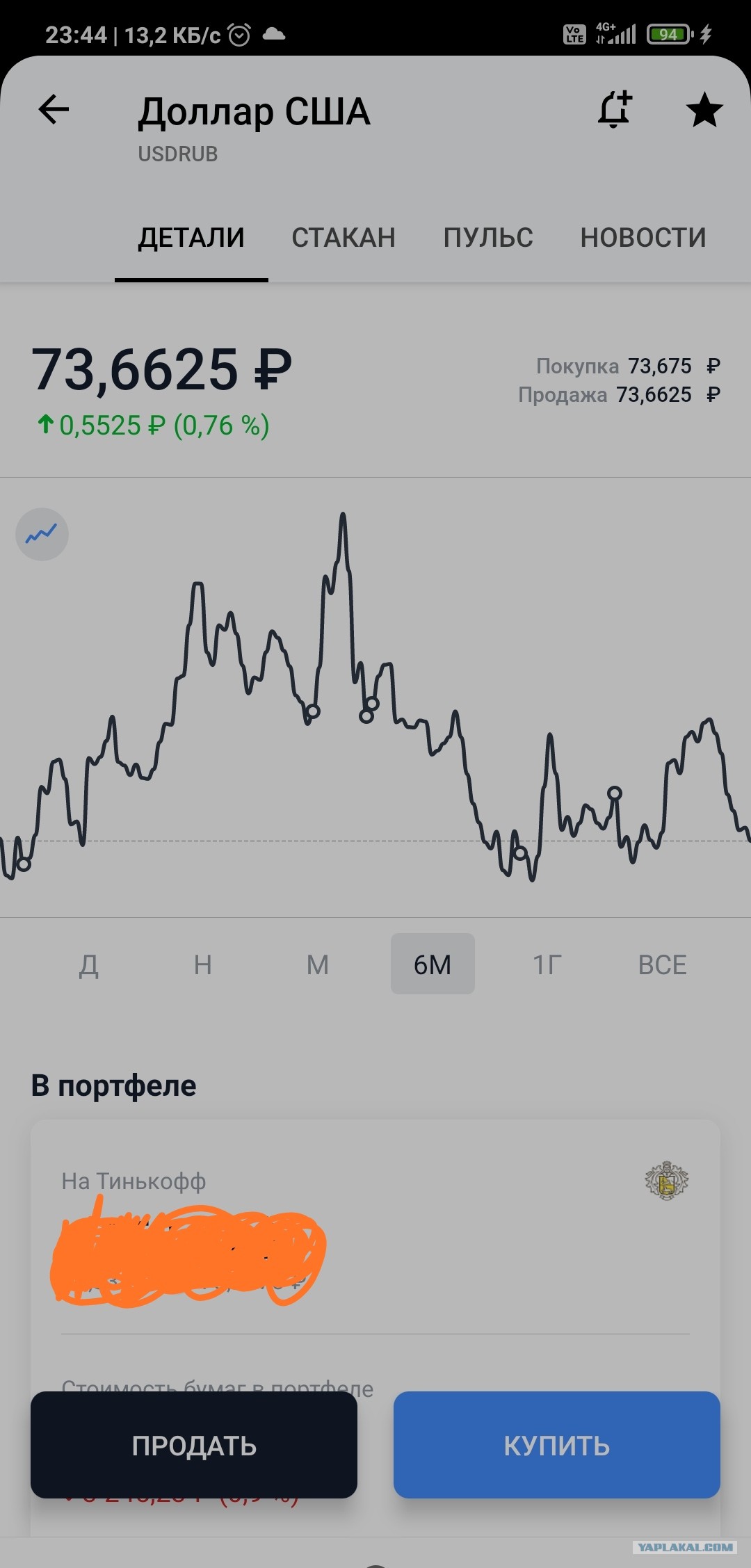This screenshot has width=751, height=1568.
Task: Switch the chart to month М period
Action: 318,964
